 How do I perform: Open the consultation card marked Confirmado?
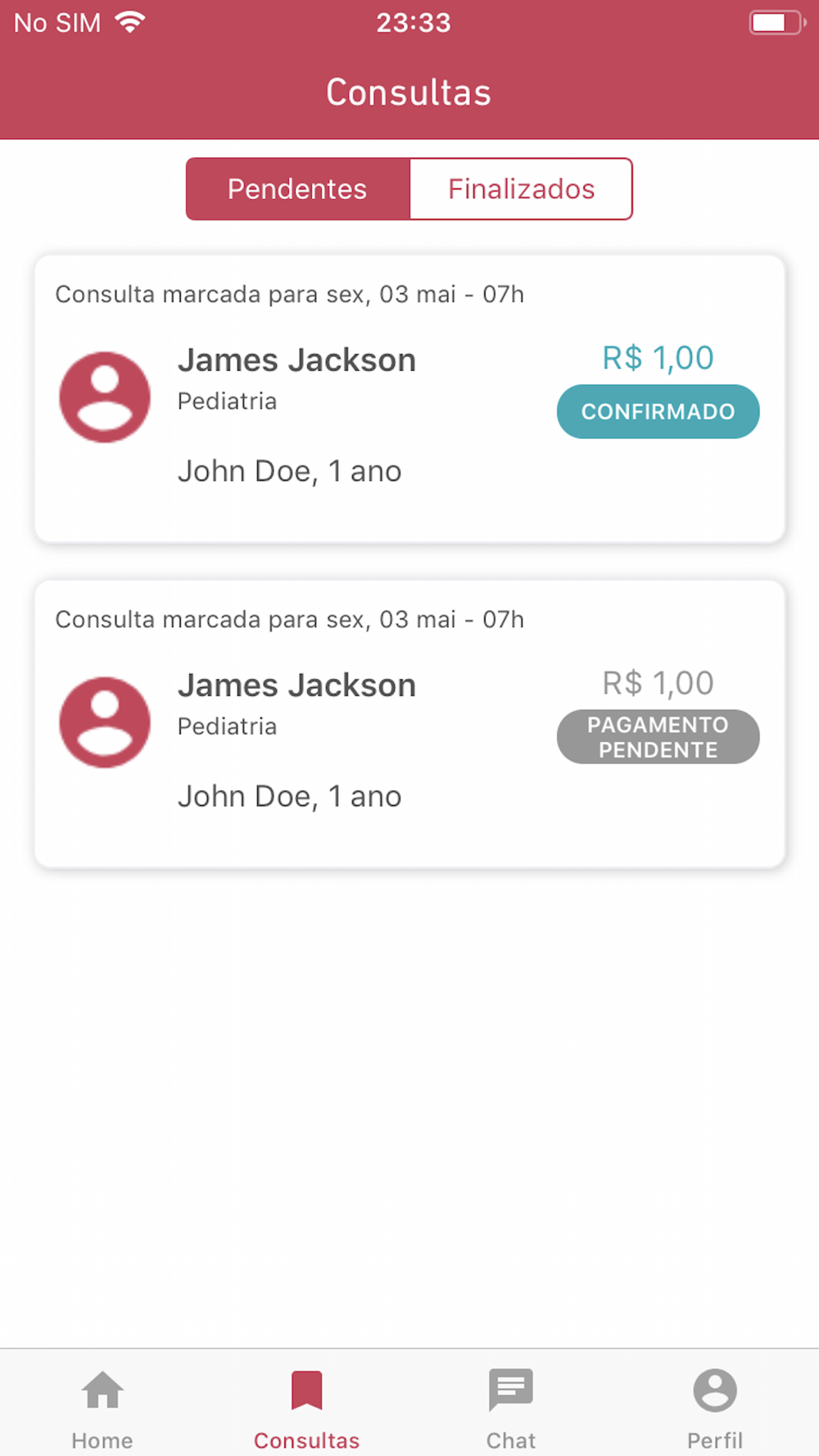tap(409, 399)
